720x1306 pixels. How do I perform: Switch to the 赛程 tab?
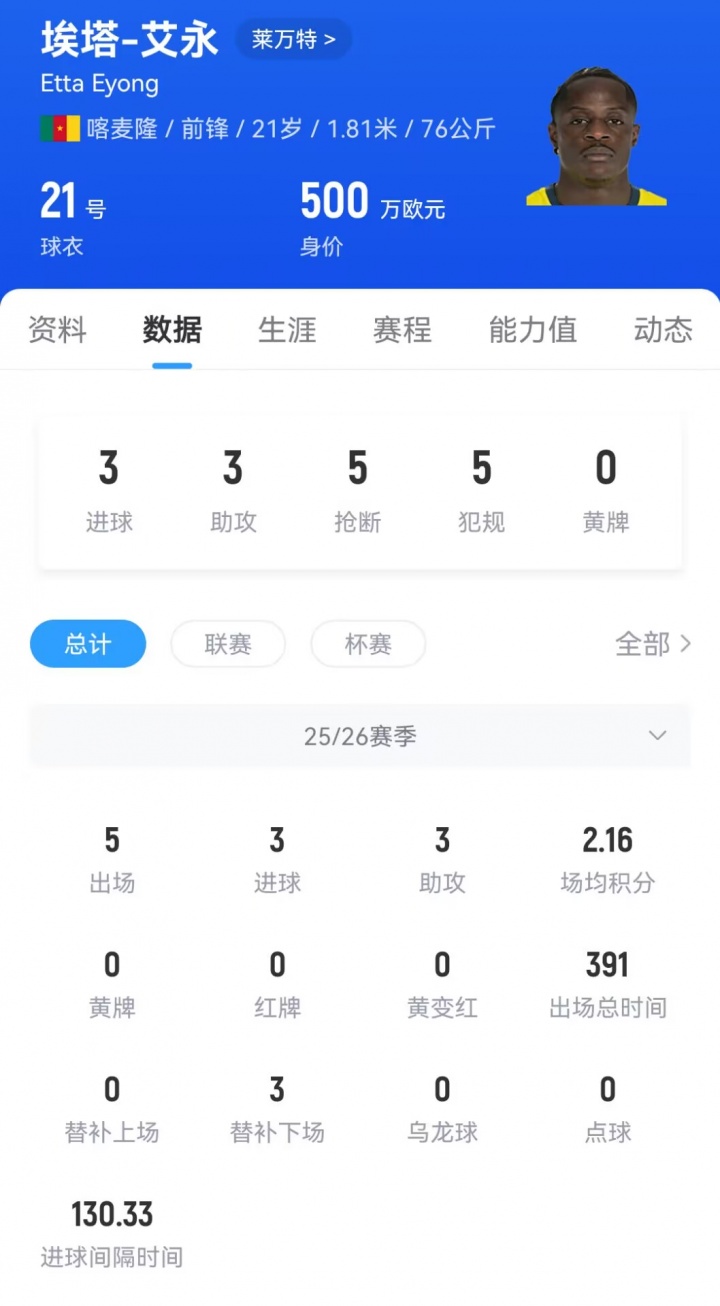(x=402, y=330)
